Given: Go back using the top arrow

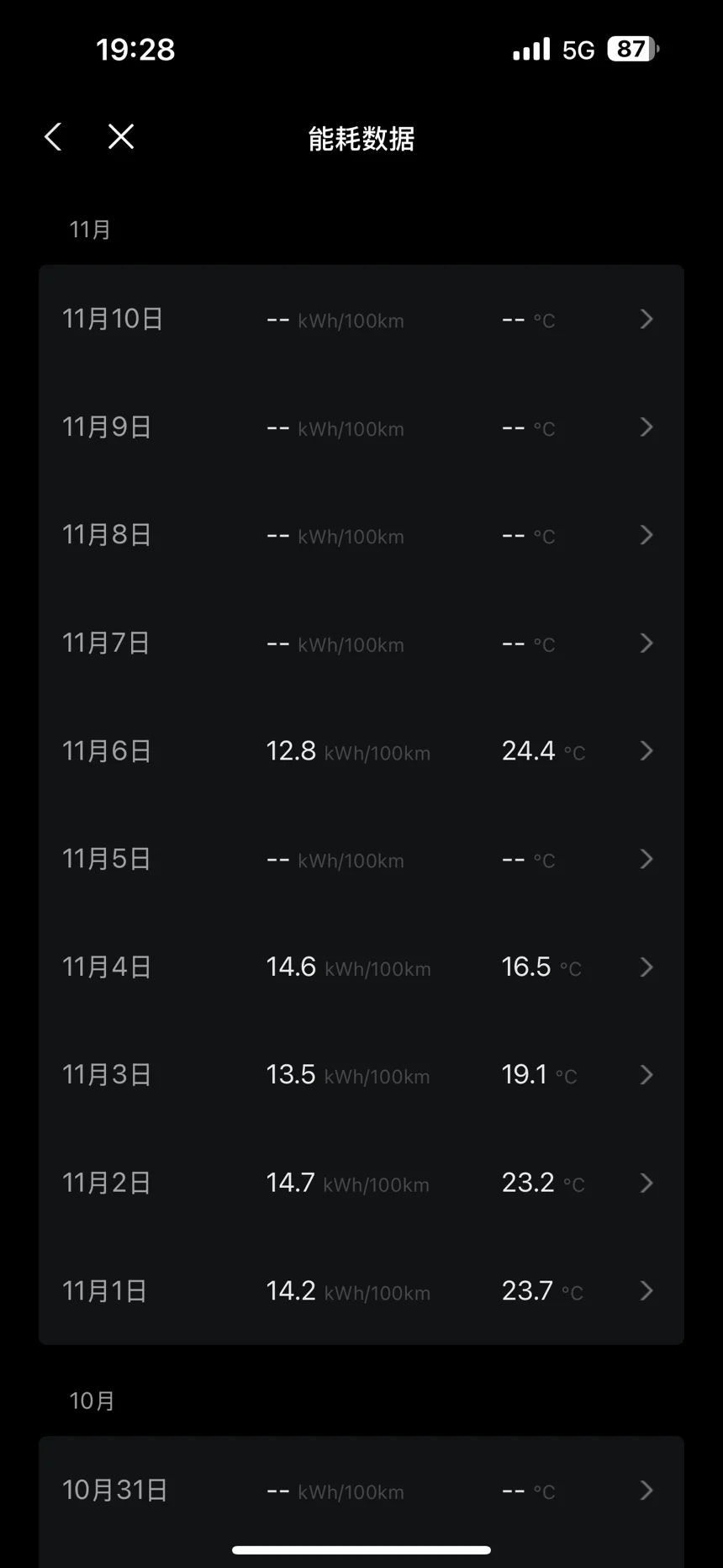Looking at the screenshot, I should (53, 136).
